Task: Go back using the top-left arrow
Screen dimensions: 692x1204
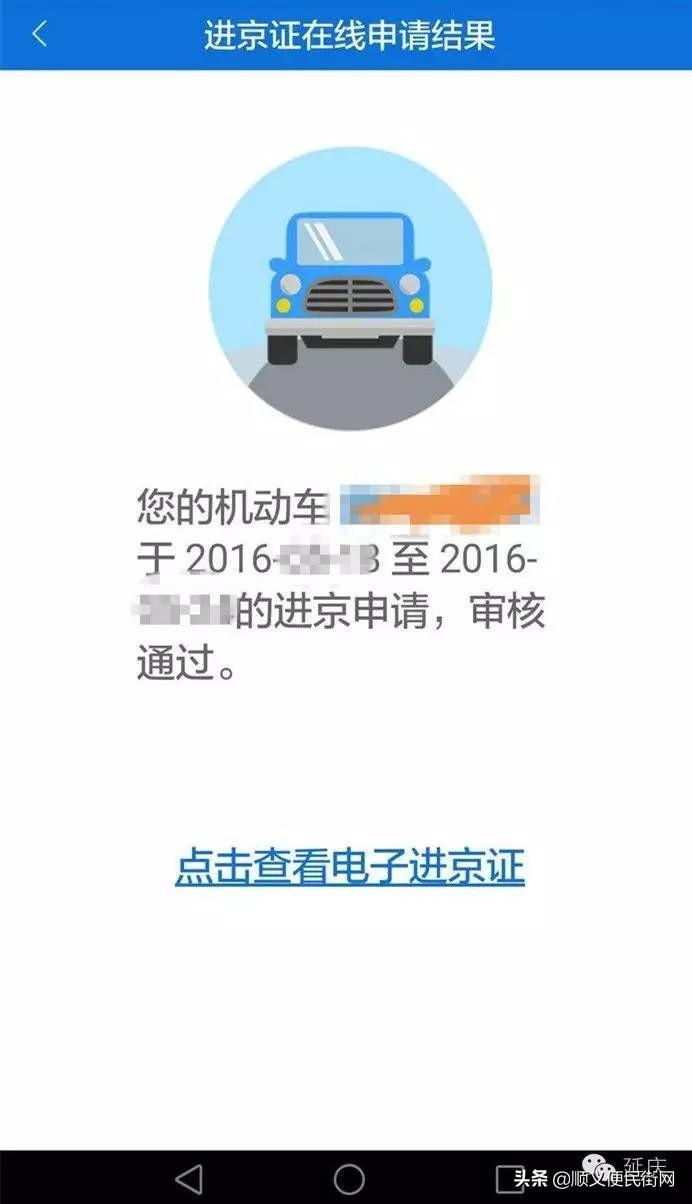Action: coord(40,34)
